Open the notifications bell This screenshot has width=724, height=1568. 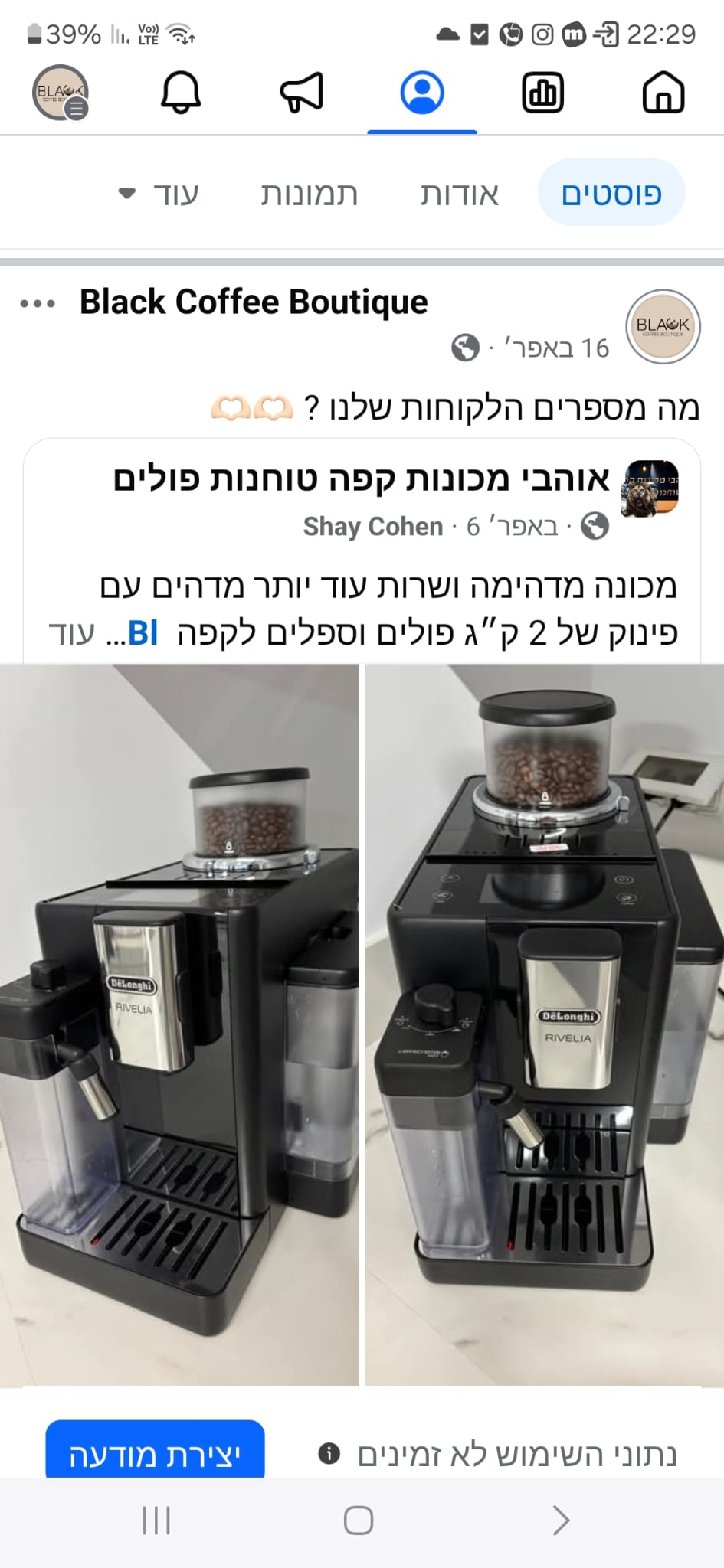181,93
